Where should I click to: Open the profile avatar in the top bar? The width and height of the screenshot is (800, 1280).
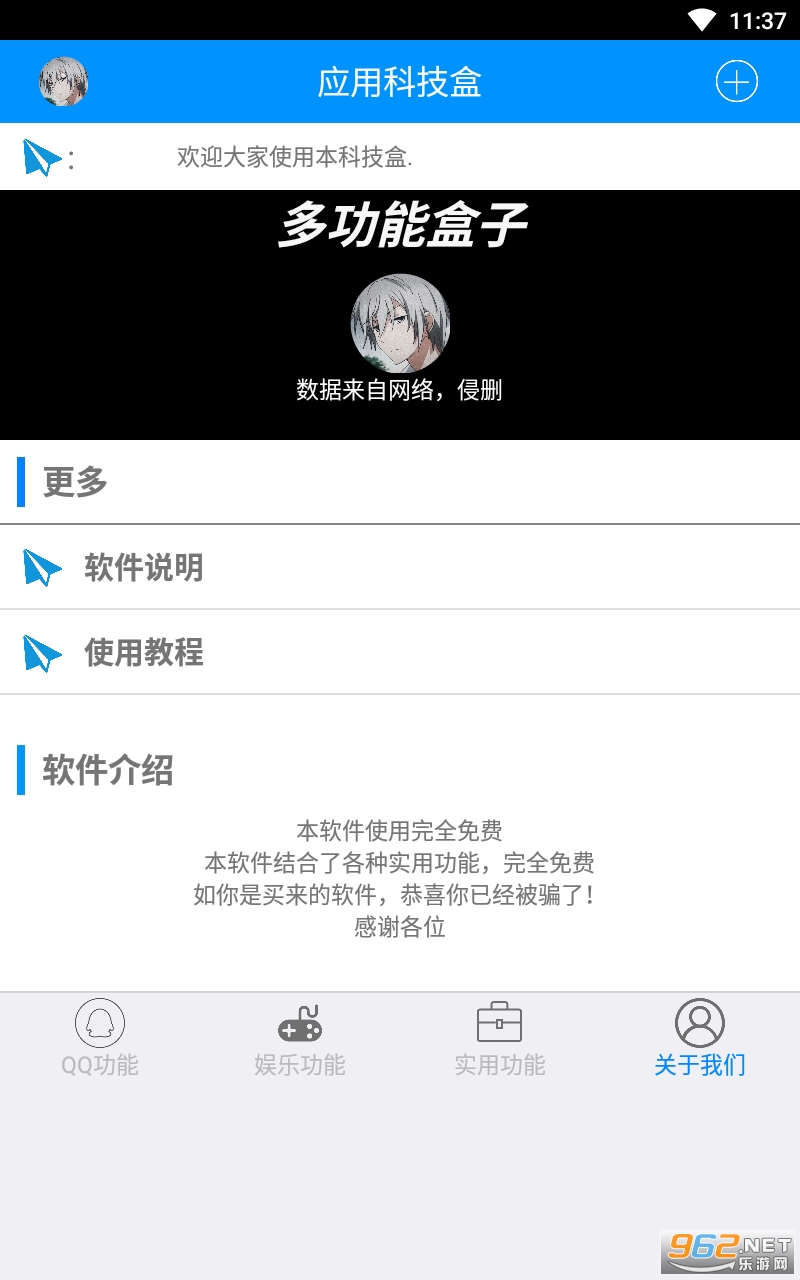(63, 81)
